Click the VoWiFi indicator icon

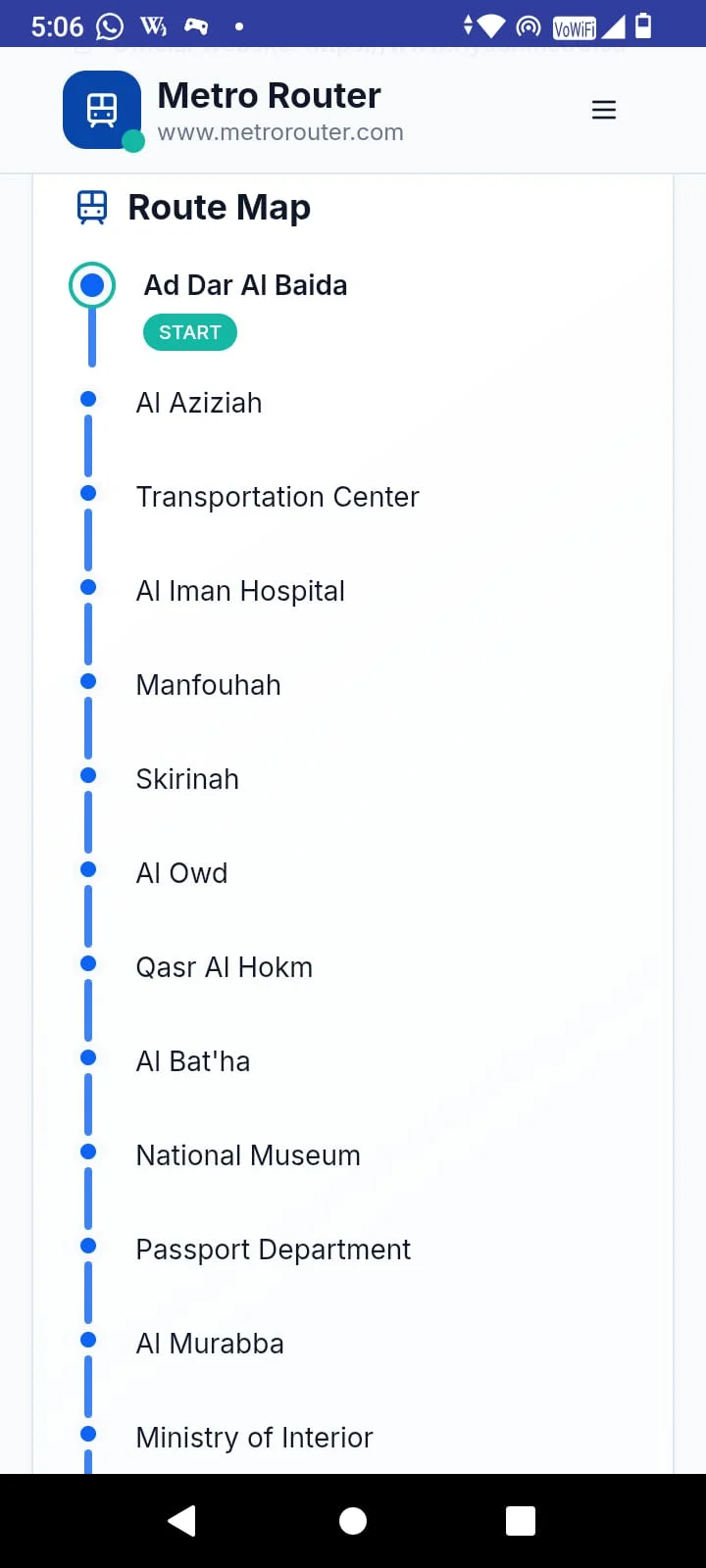coord(573,28)
